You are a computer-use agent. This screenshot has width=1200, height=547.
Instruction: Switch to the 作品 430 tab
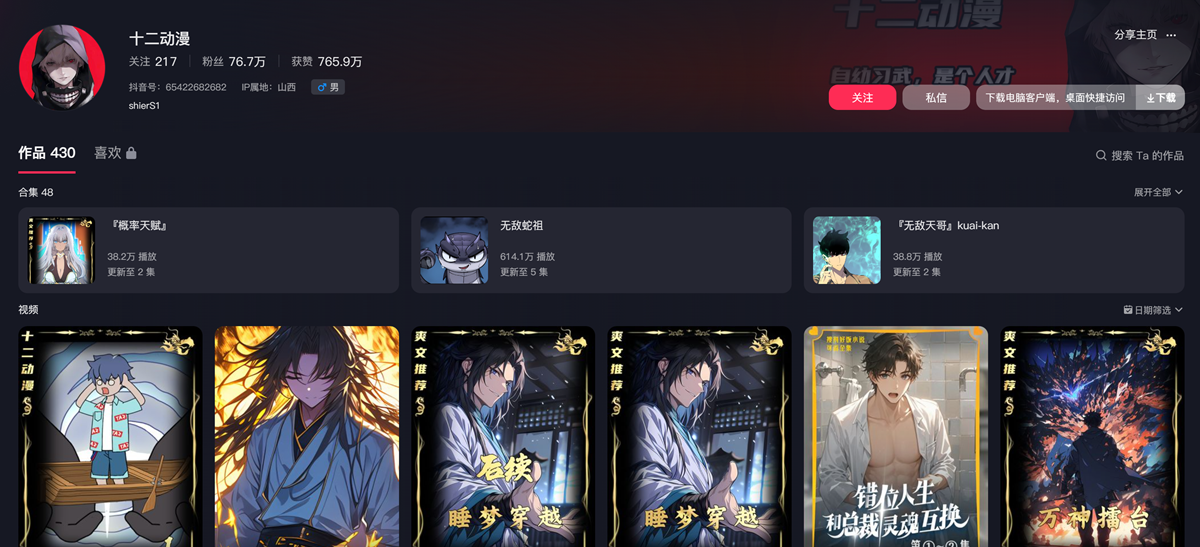click(47, 153)
